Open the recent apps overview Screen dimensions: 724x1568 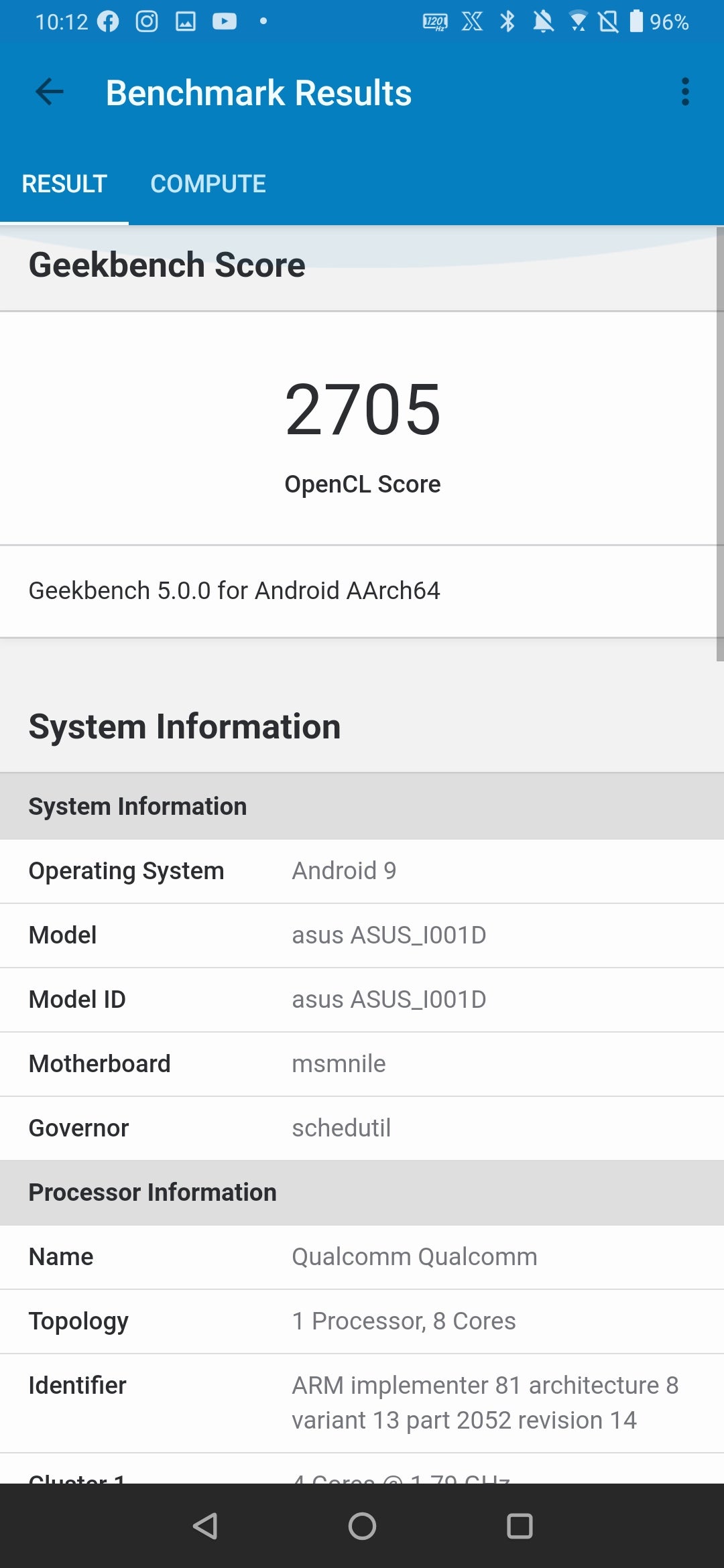point(520,1526)
